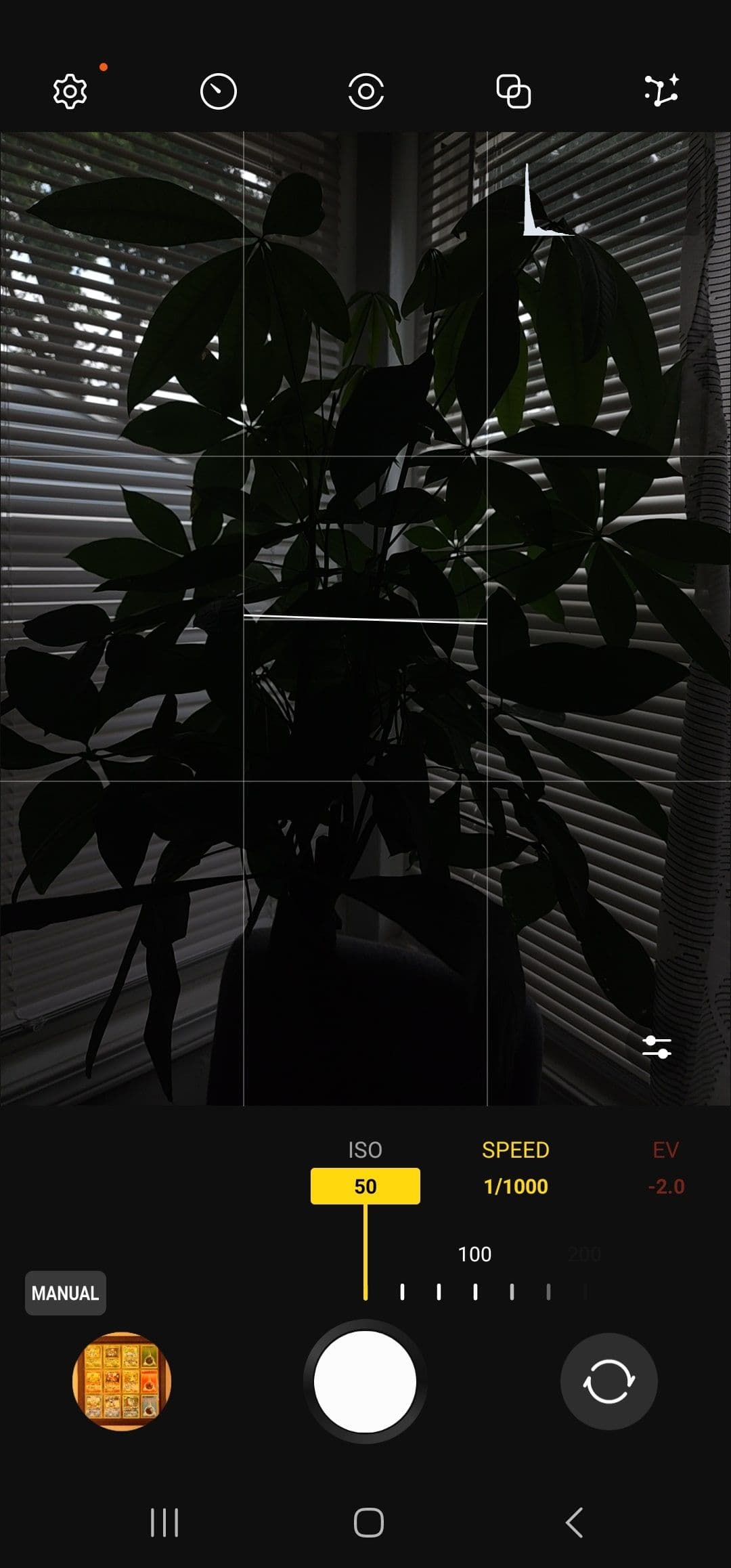Viewport: 731px width, 1568px height.
Task: Go back using navigation bar
Action: tap(574, 1523)
